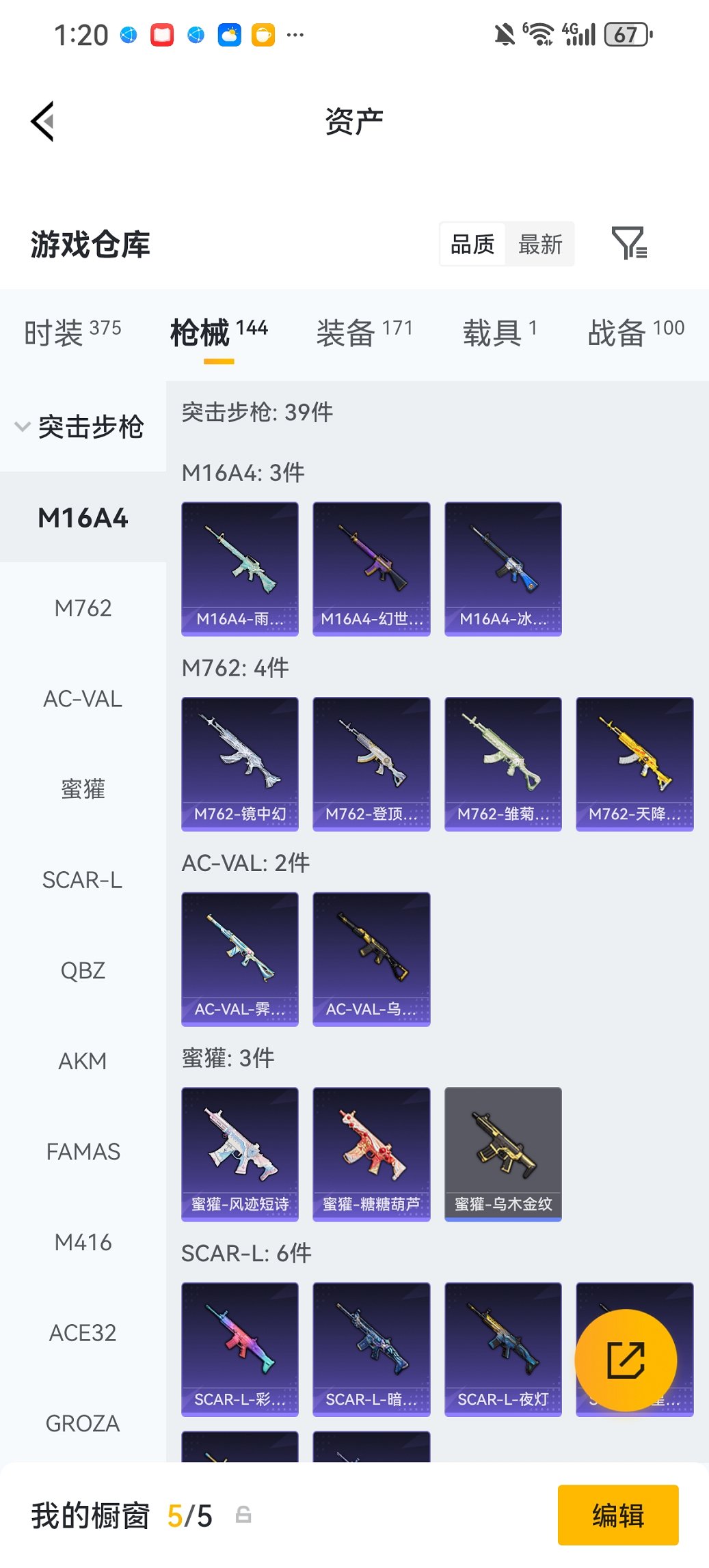Sort warehouse by 最新
This screenshot has width=709, height=1568.
click(x=539, y=244)
